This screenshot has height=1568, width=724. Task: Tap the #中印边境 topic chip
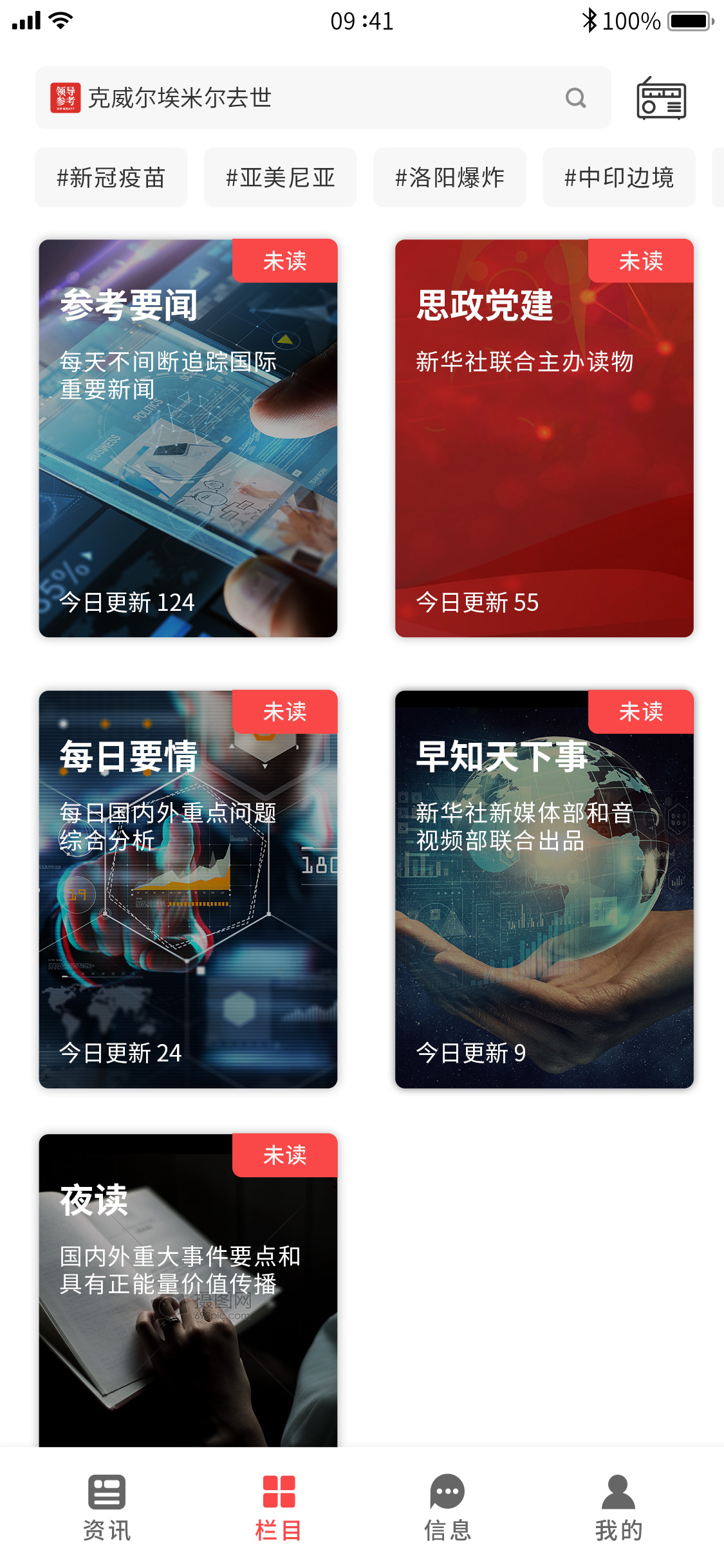(x=619, y=178)
